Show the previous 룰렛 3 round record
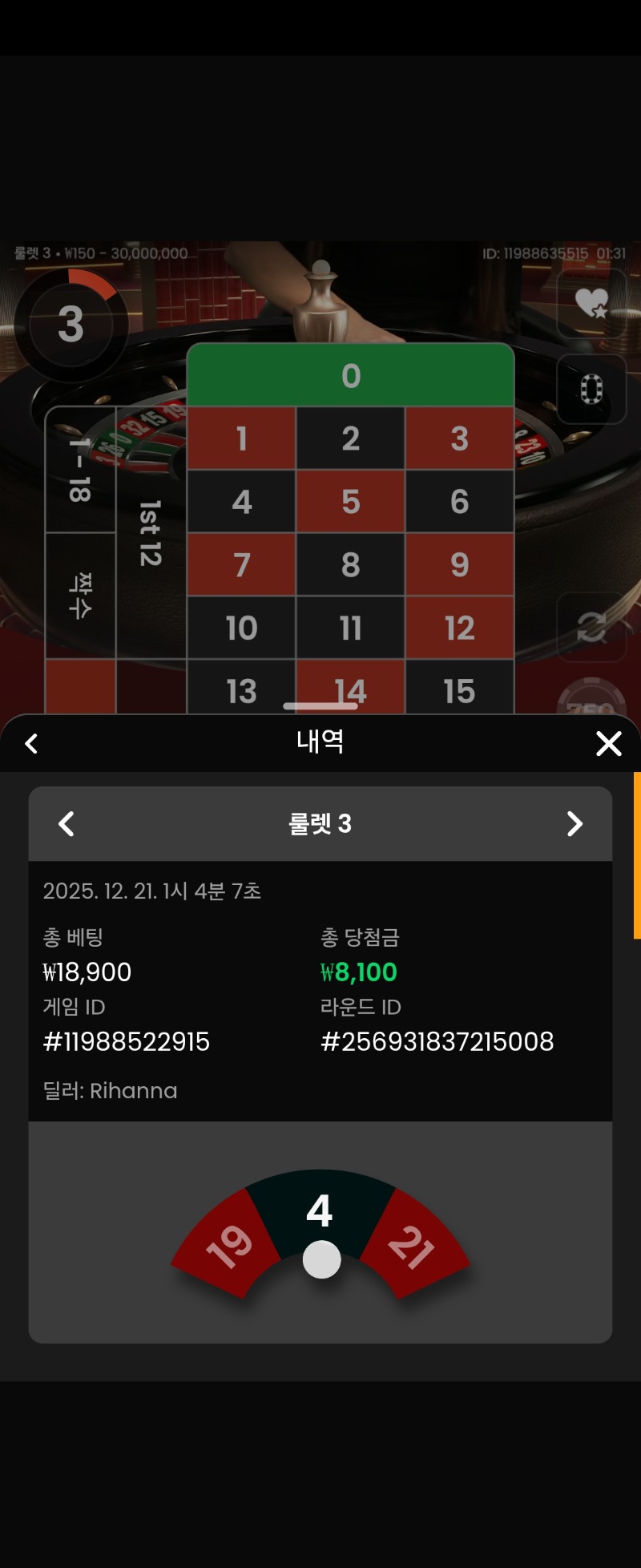This screenshot has width=641, height=1568. (x=67, y=823)
